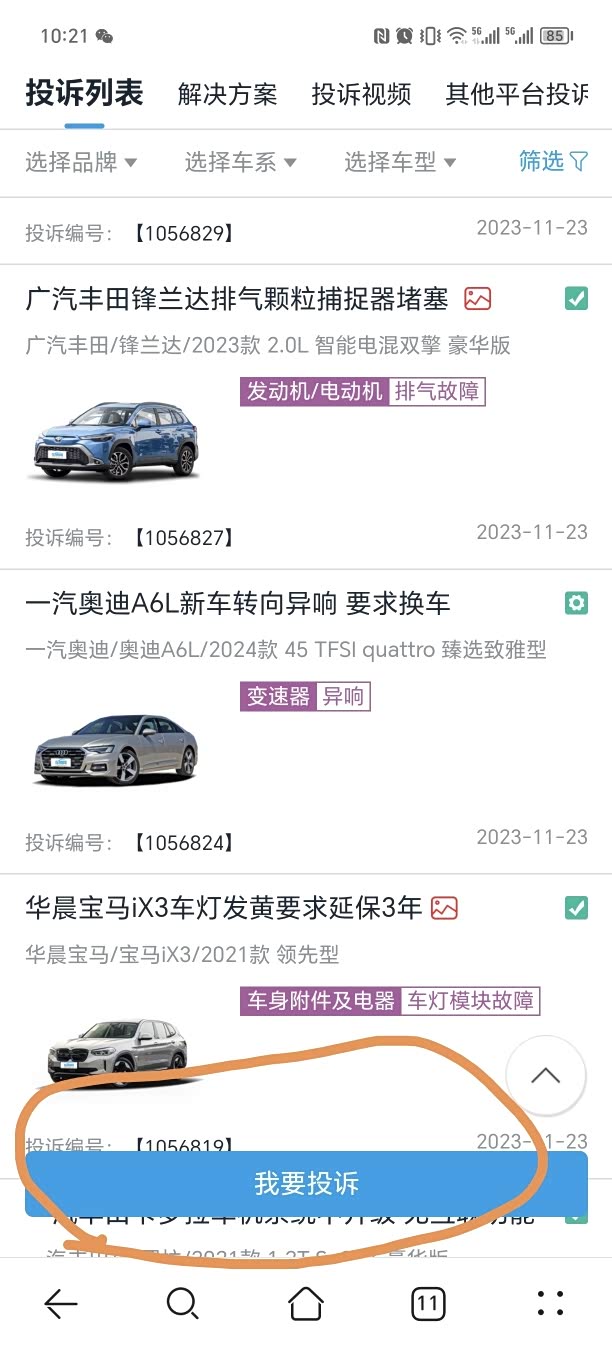This screenshot has height=1350, width=612.
Task: Open the browser tab switcher
Action: (x=428, y=1303)
